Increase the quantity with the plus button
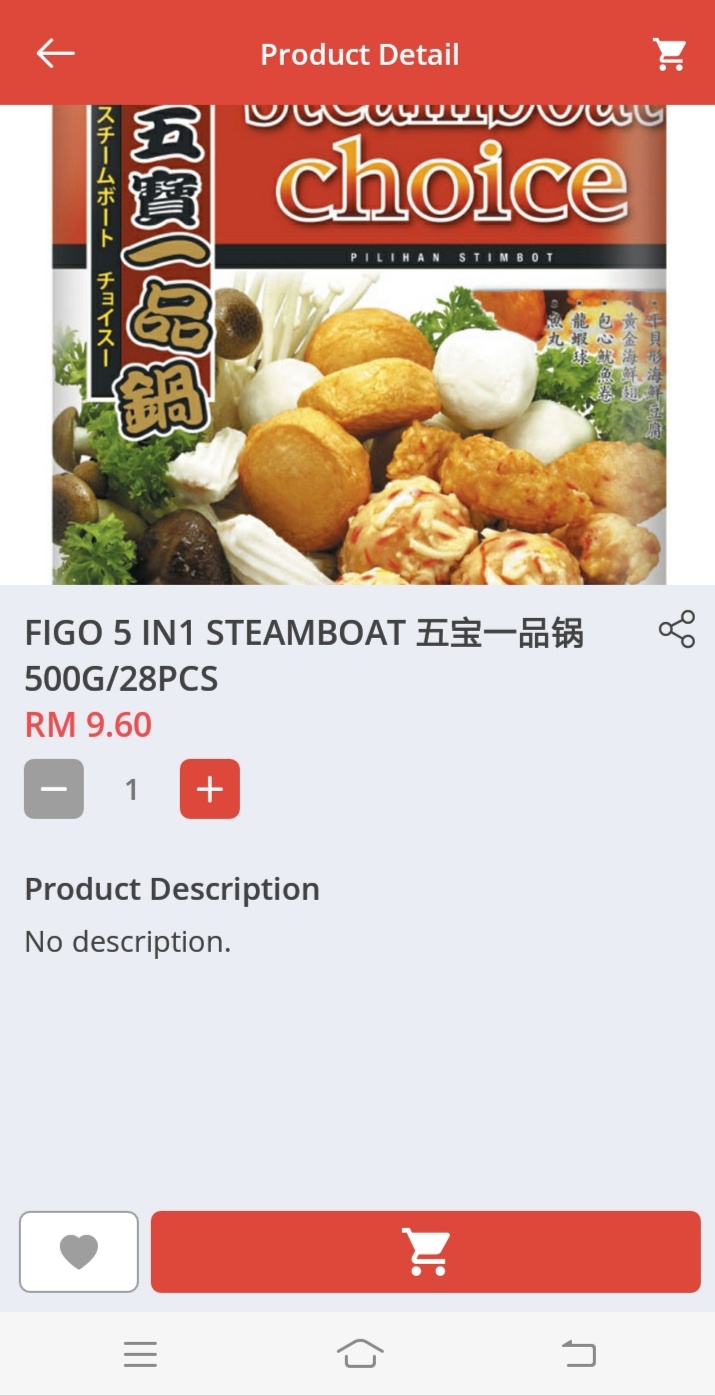The width and height of the screenshot is (715, 1396). 209,789
